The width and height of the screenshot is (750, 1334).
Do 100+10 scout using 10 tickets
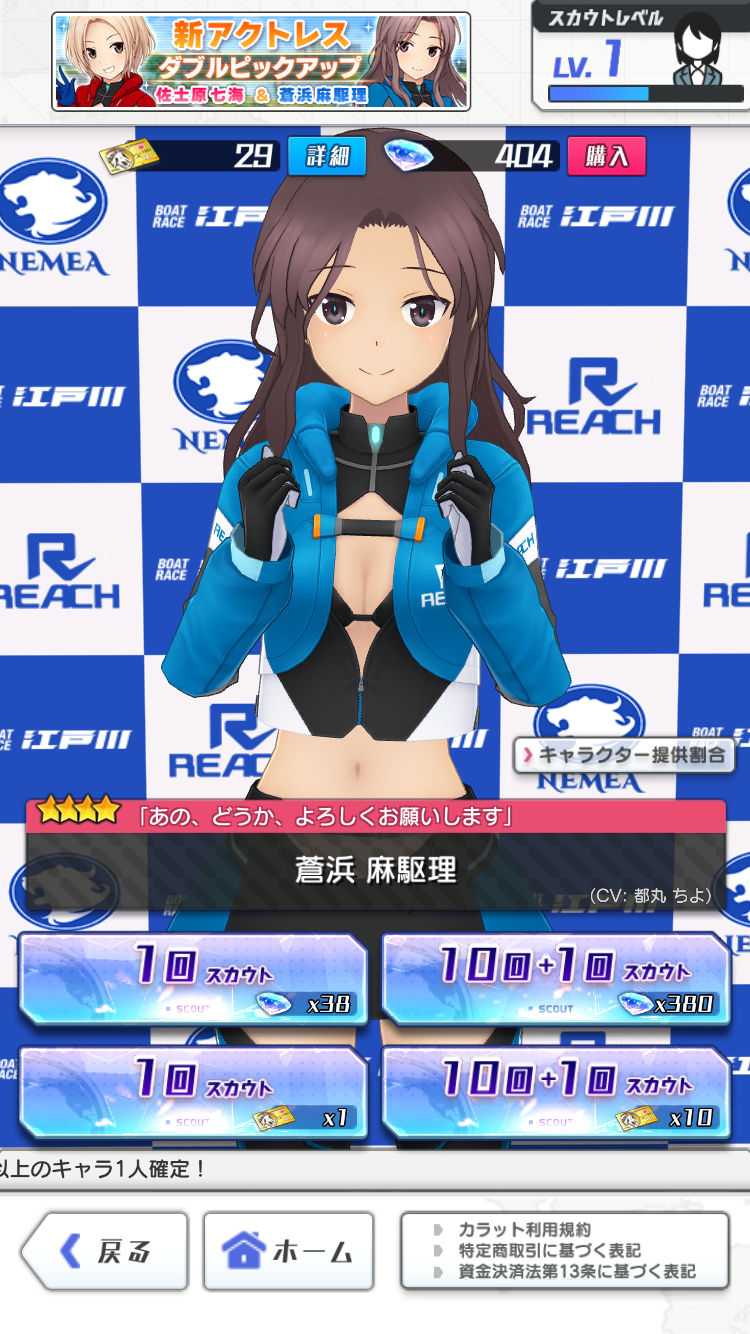(556, 1093)
